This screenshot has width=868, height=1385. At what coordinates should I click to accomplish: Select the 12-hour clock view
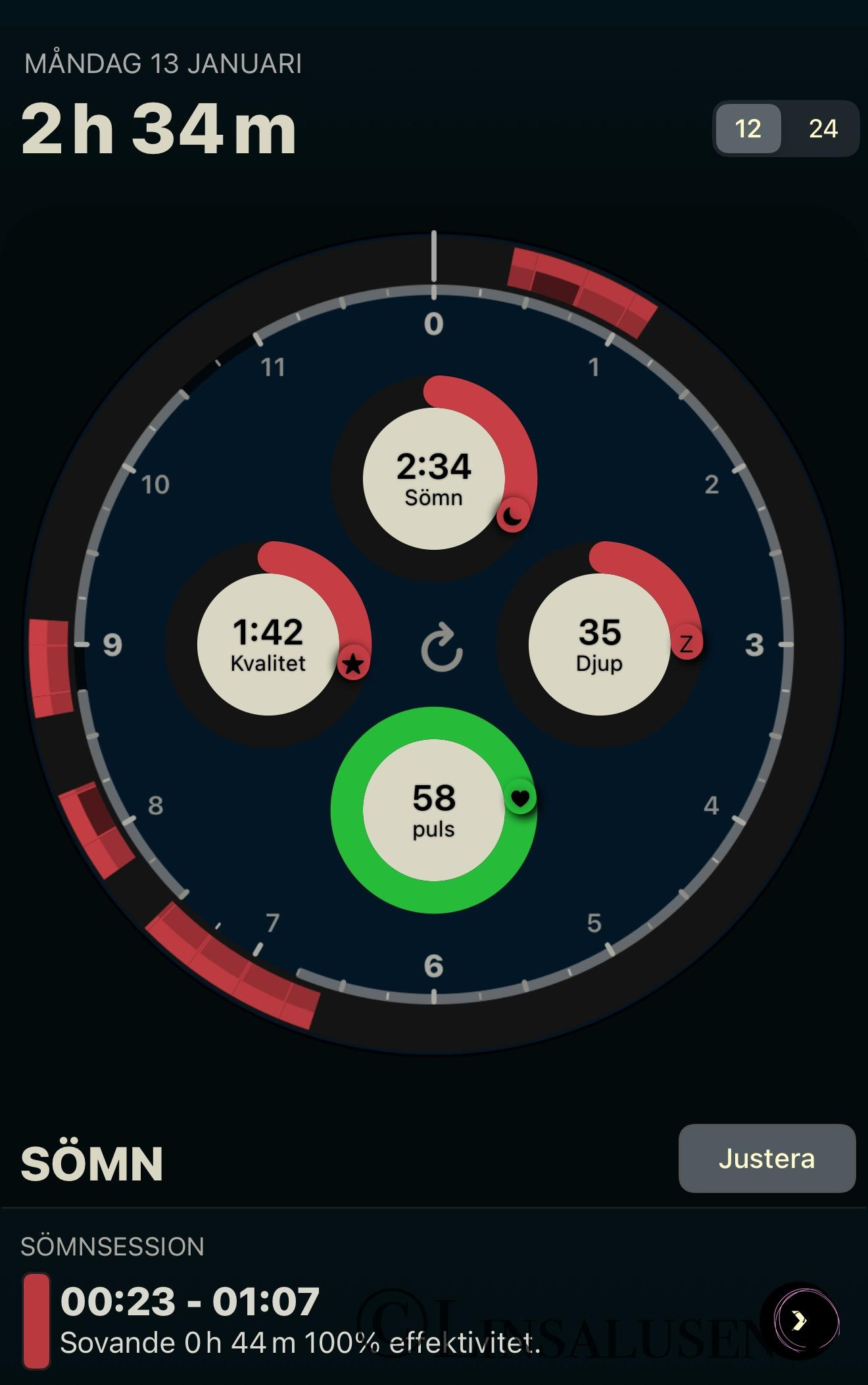click(748, 129)
